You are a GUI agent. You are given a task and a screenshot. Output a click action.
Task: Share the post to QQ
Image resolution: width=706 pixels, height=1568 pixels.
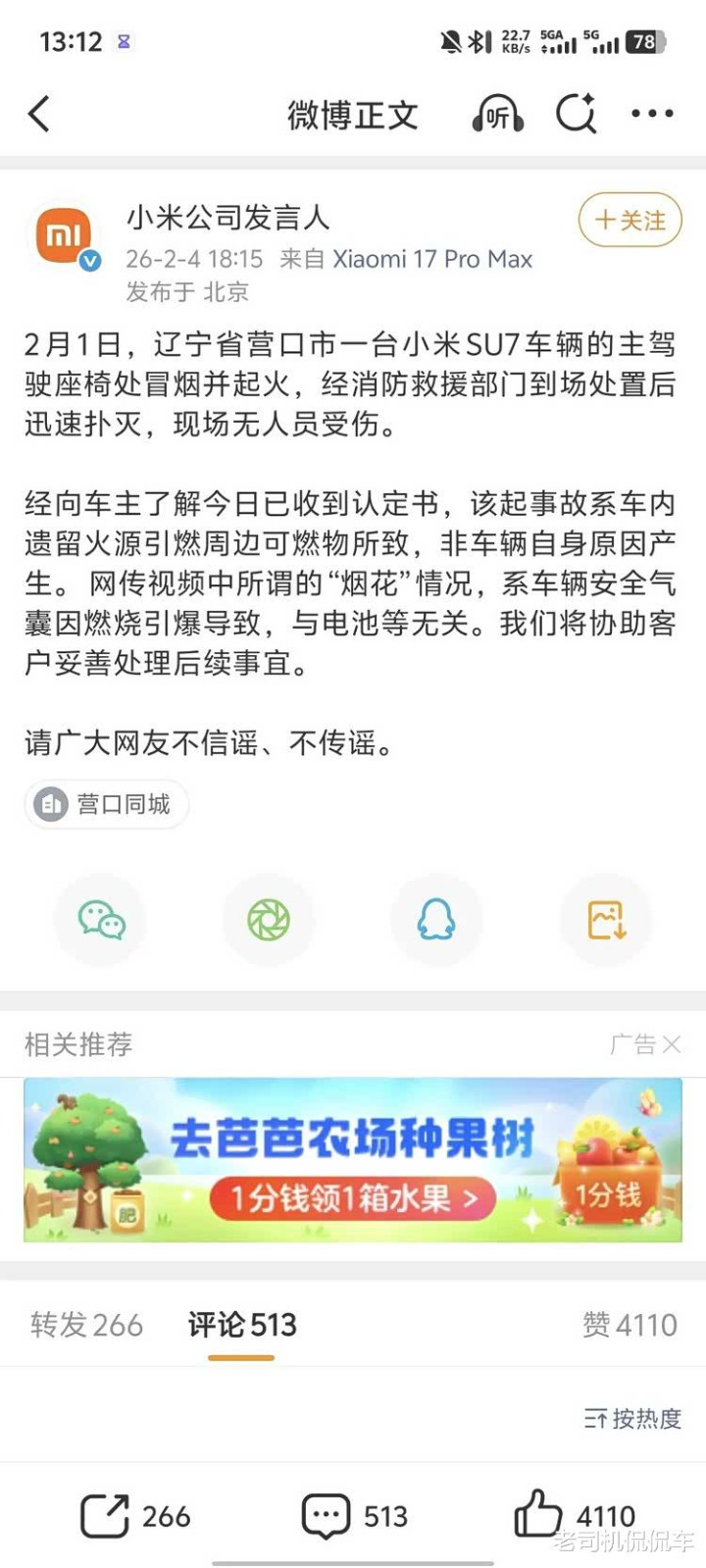coord(436,920)
